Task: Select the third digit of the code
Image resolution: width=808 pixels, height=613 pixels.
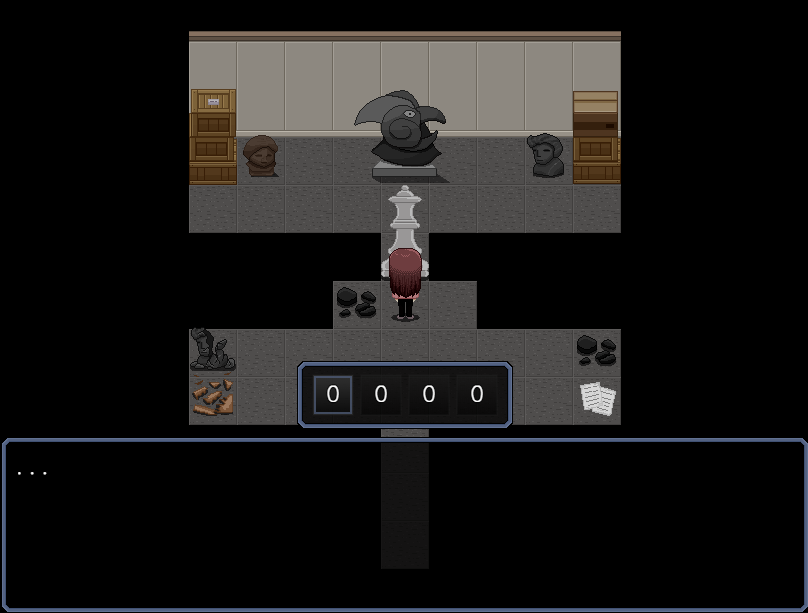Action: point(429,395)
